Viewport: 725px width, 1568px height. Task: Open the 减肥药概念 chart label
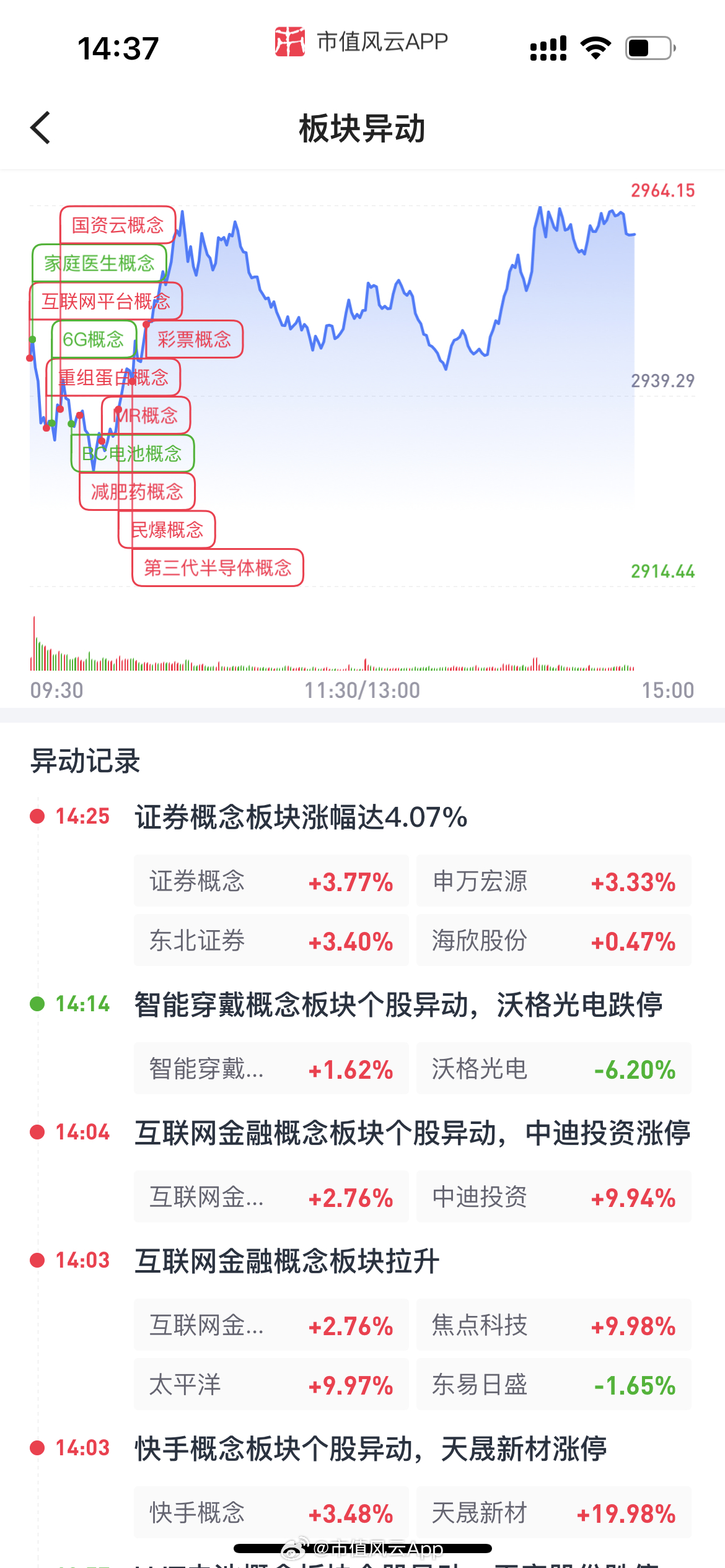tap(137, 492)
